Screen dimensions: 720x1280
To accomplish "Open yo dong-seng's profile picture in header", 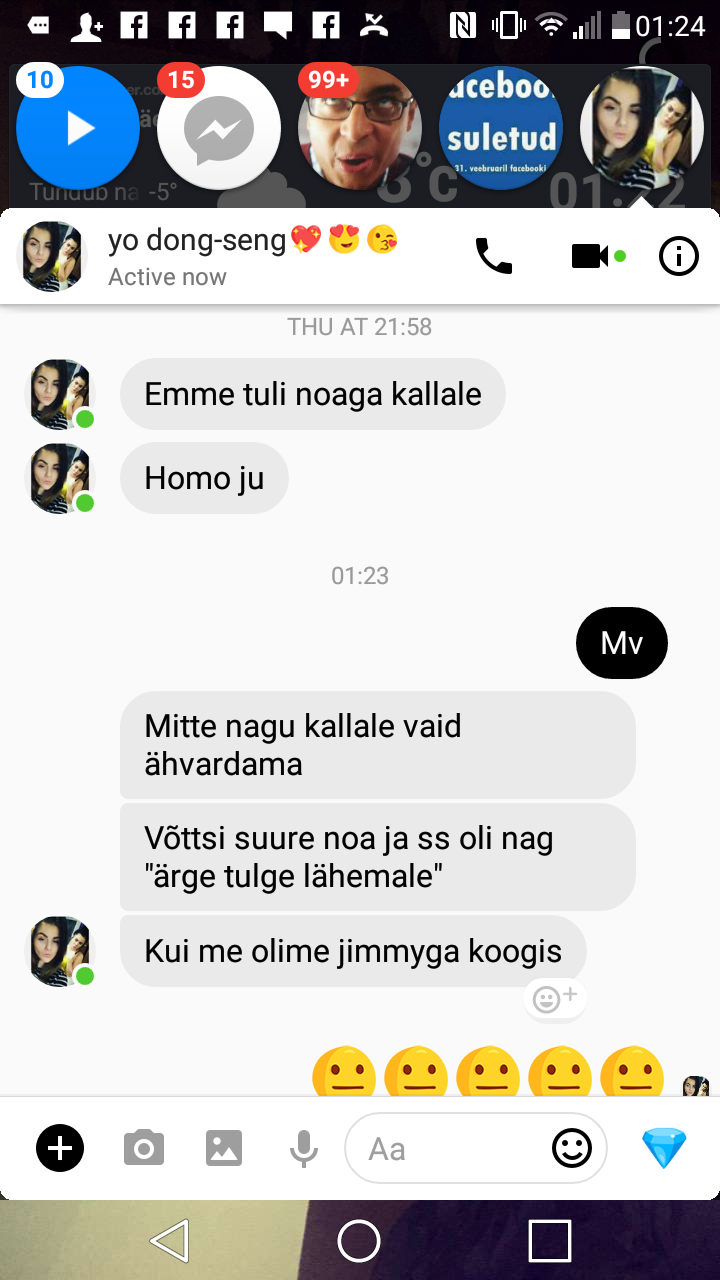I will click(52, 257).
